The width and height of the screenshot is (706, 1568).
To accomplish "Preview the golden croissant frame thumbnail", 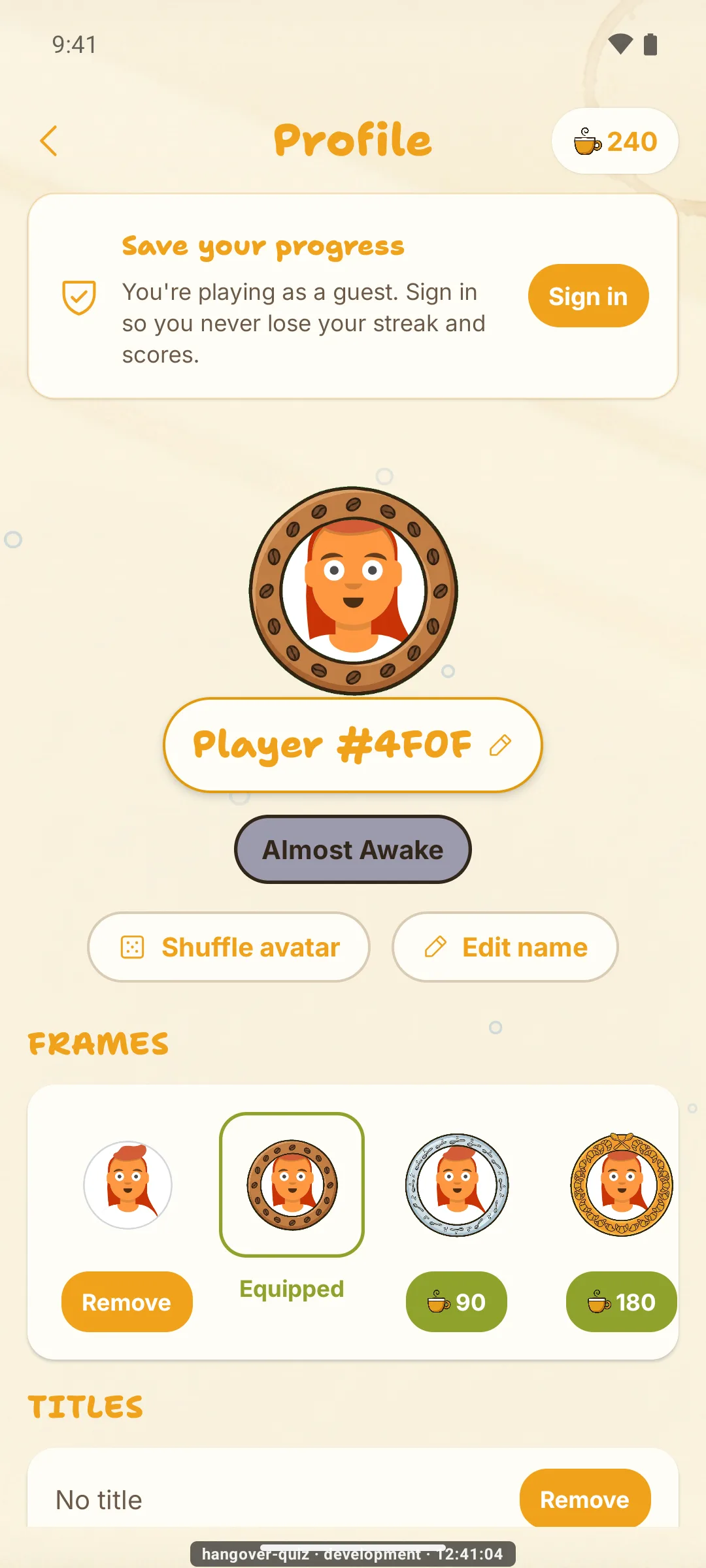I will click(622, 1184).
